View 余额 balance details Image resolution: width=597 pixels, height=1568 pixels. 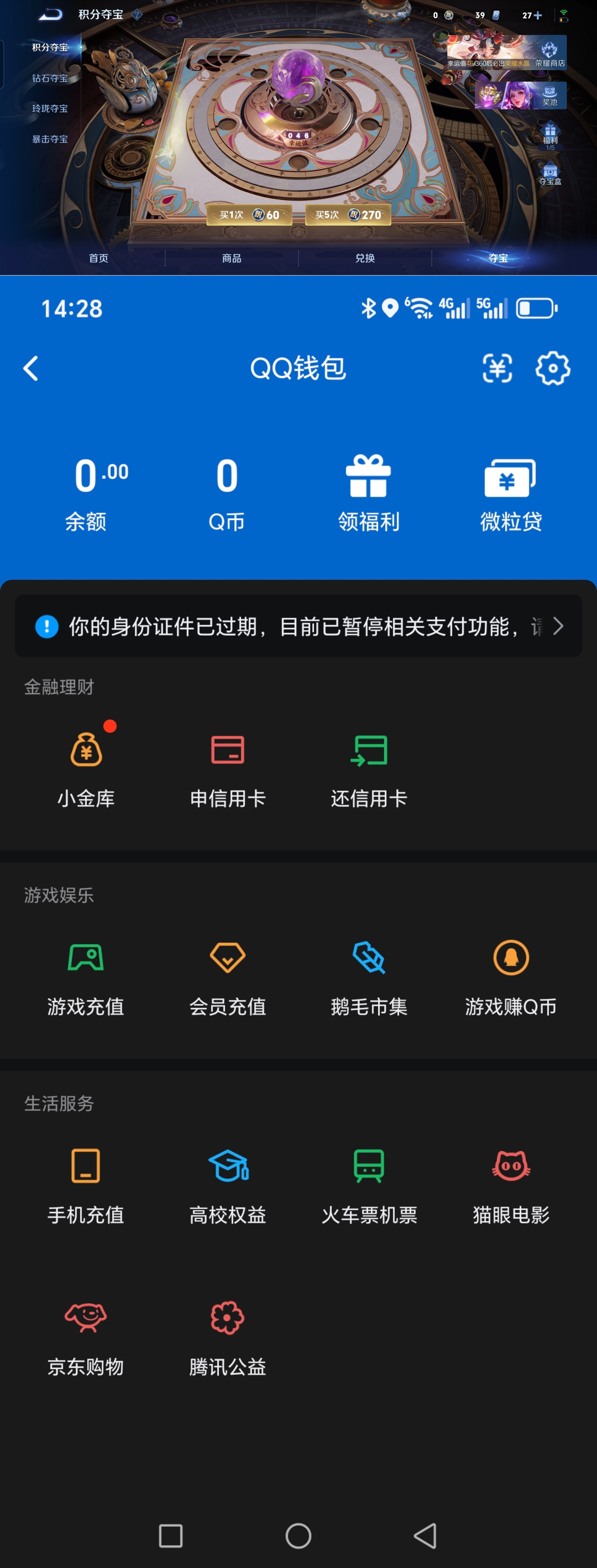click(86, 494)
